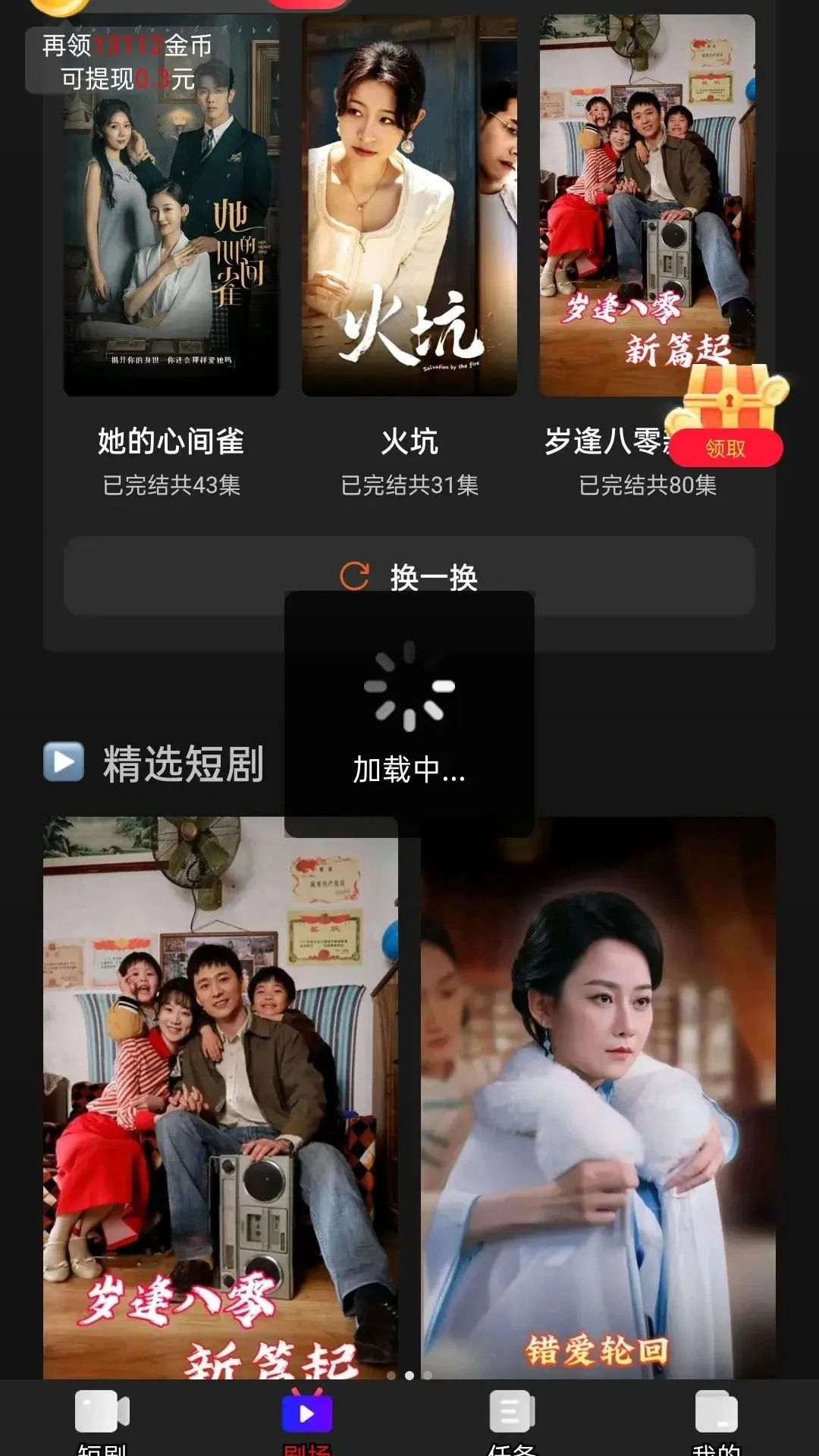Open the 岁逢八零新篇起 poster in top row
Image resolution: width=819 pixels, height=1456 pixels.
coord(647,206)
